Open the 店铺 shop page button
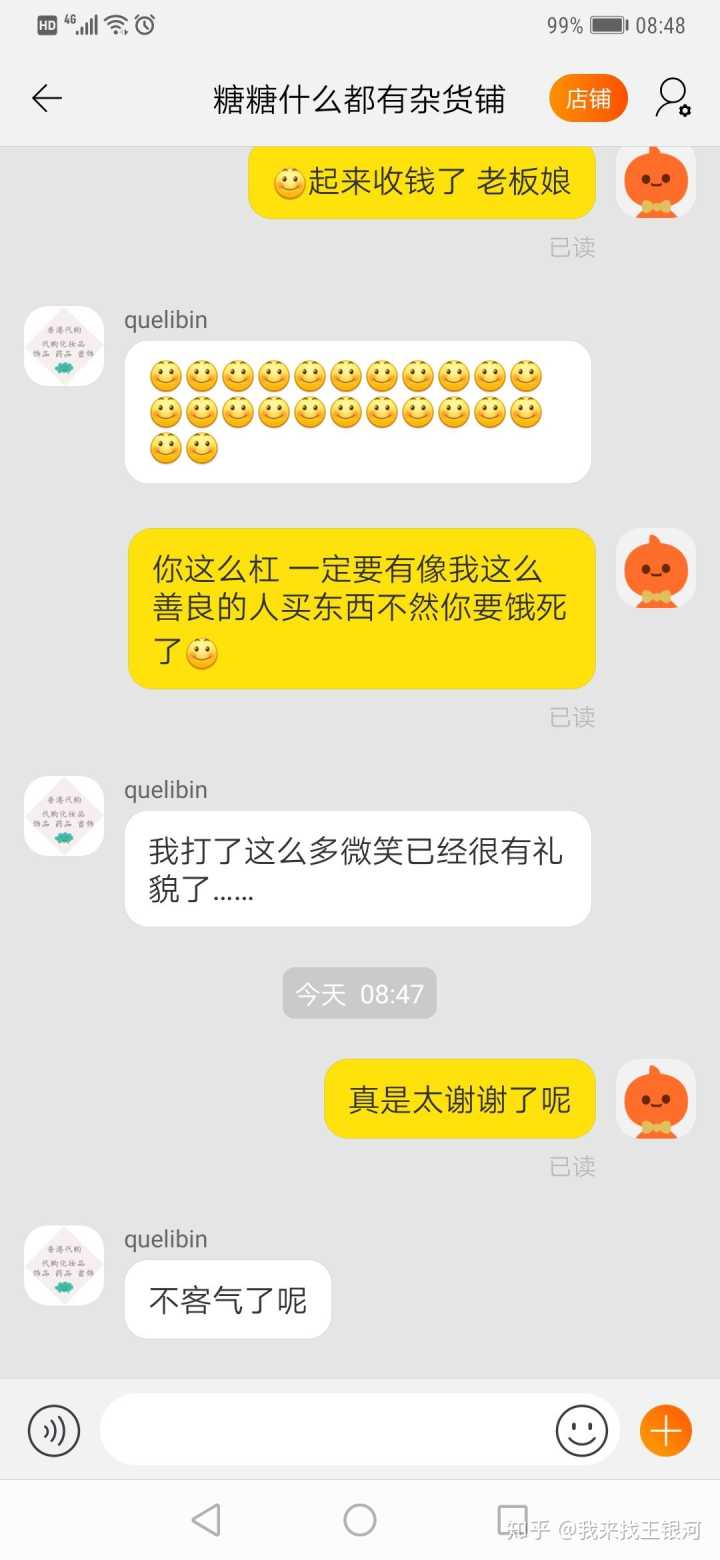The width and height of the screenshot is (720, 1560). 588,98
